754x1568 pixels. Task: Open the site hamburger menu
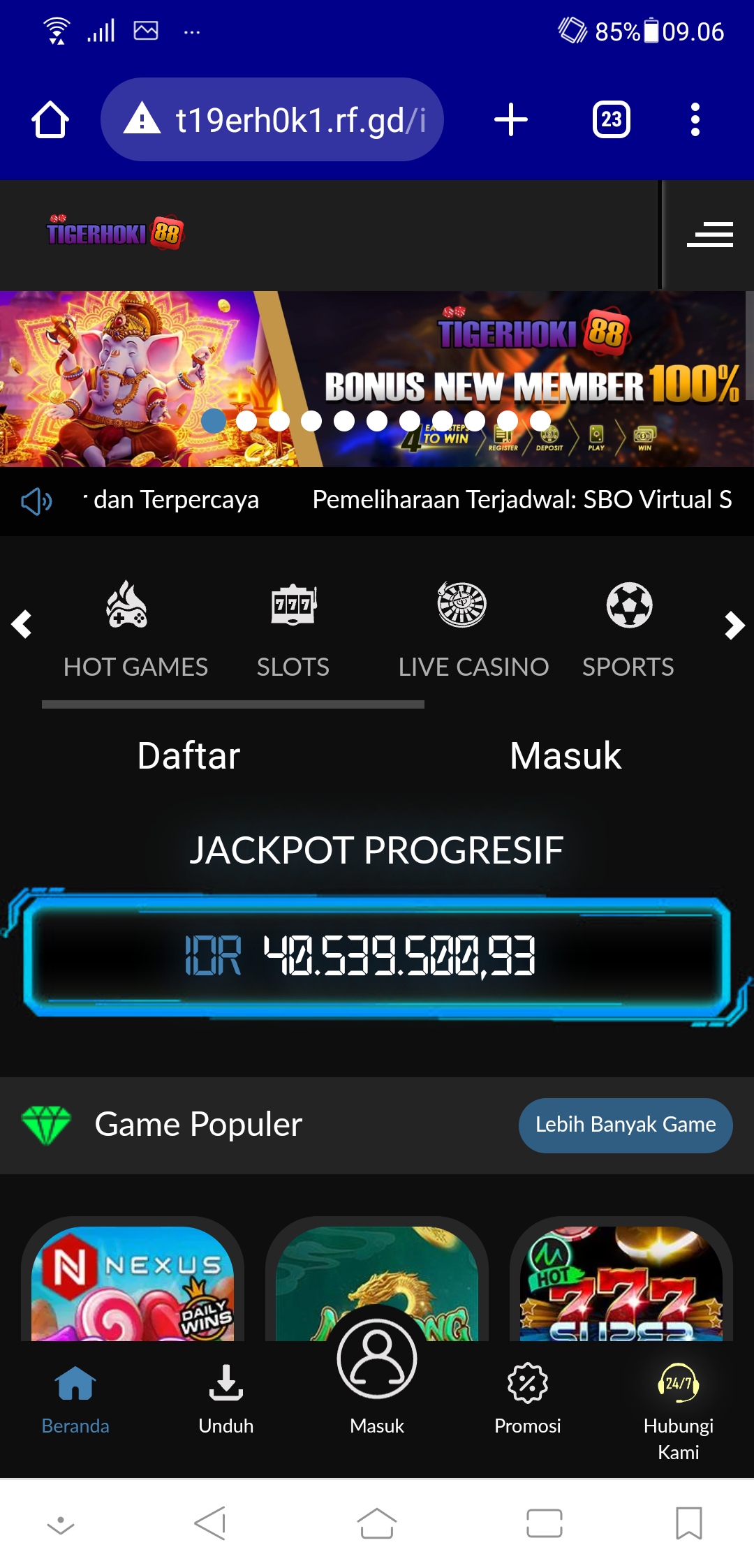(709, 235)
